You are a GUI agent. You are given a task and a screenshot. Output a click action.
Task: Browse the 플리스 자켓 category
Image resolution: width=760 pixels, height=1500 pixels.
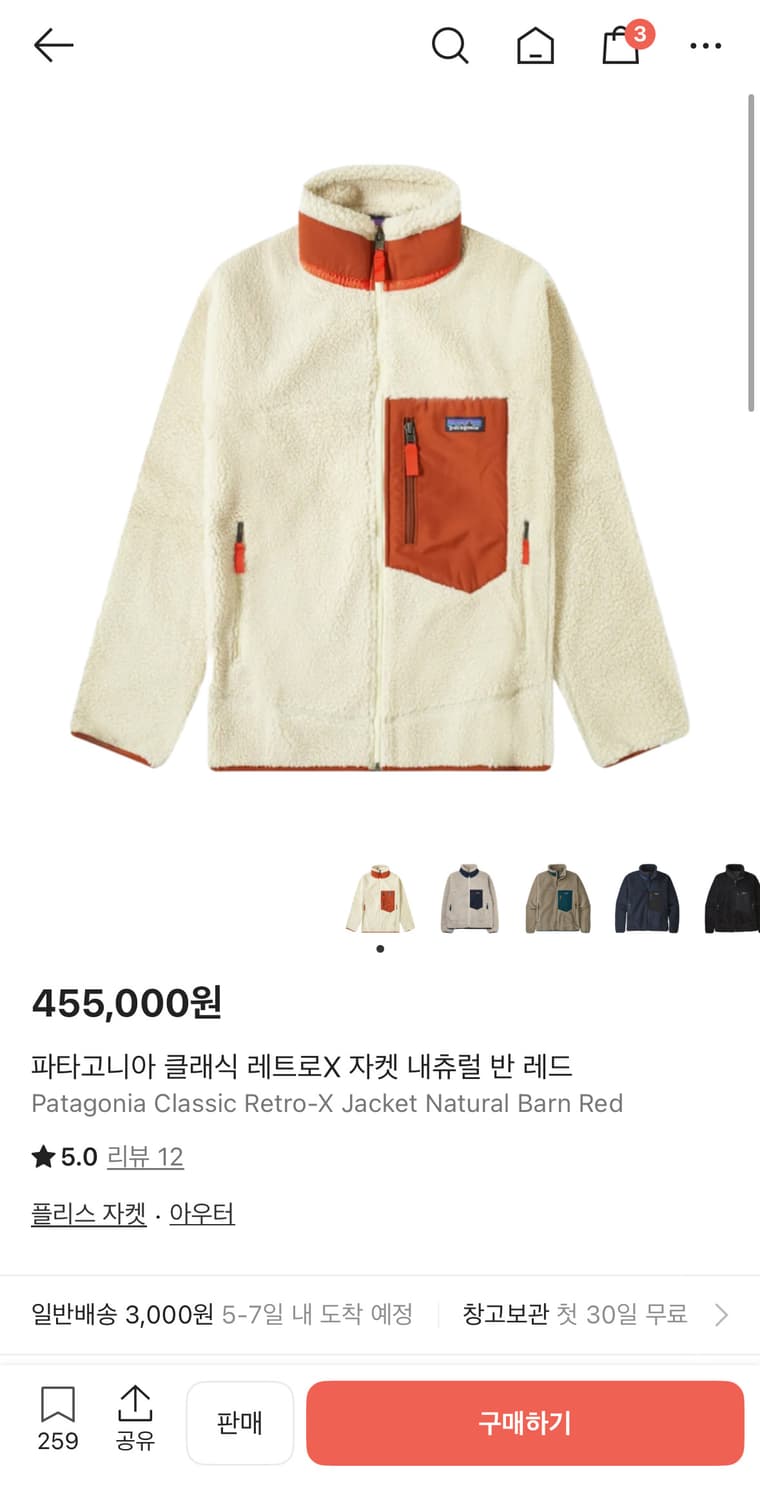click(88, 1212)
